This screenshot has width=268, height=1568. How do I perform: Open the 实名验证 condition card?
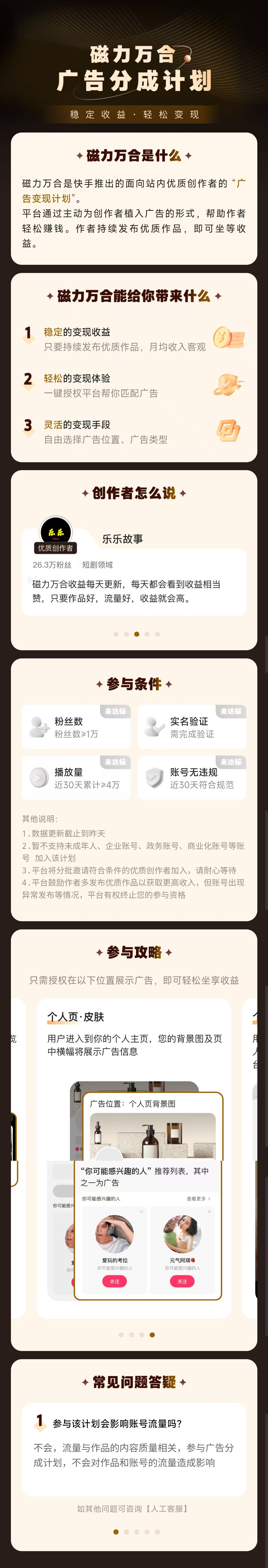point(192,727)
